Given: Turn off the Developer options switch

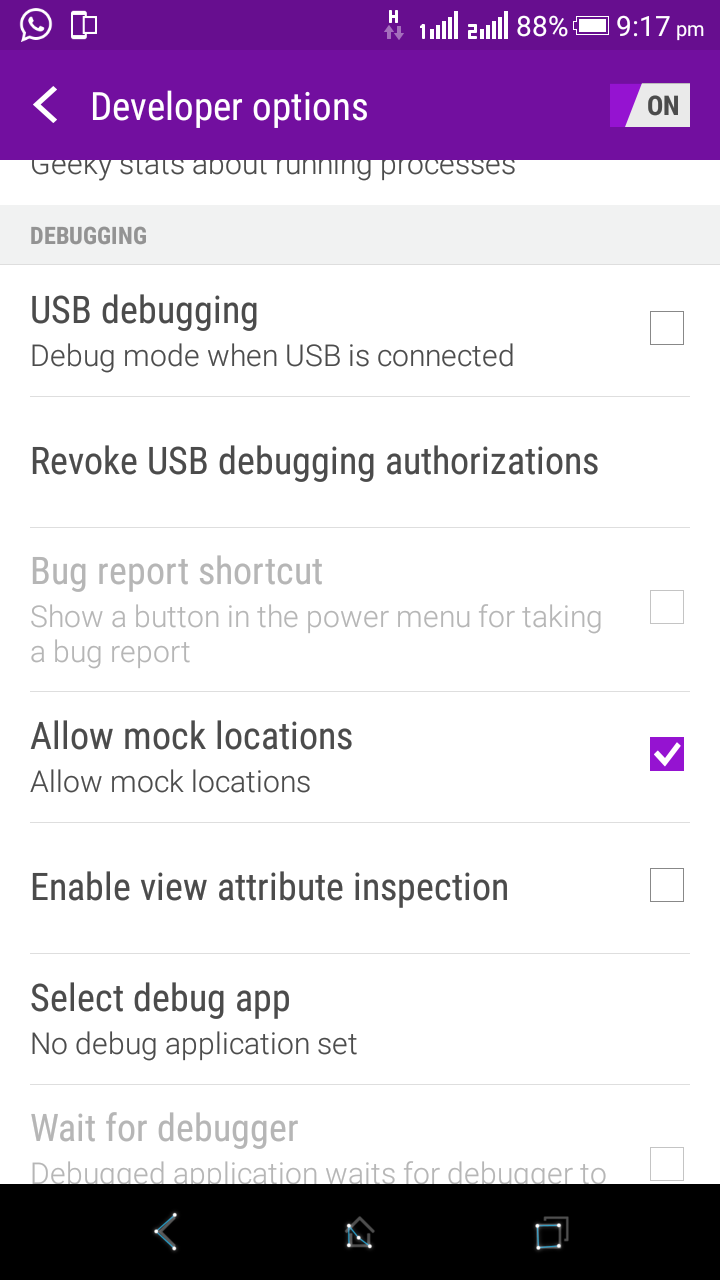Looking at the screenshot, I should (x=650, y=106).
